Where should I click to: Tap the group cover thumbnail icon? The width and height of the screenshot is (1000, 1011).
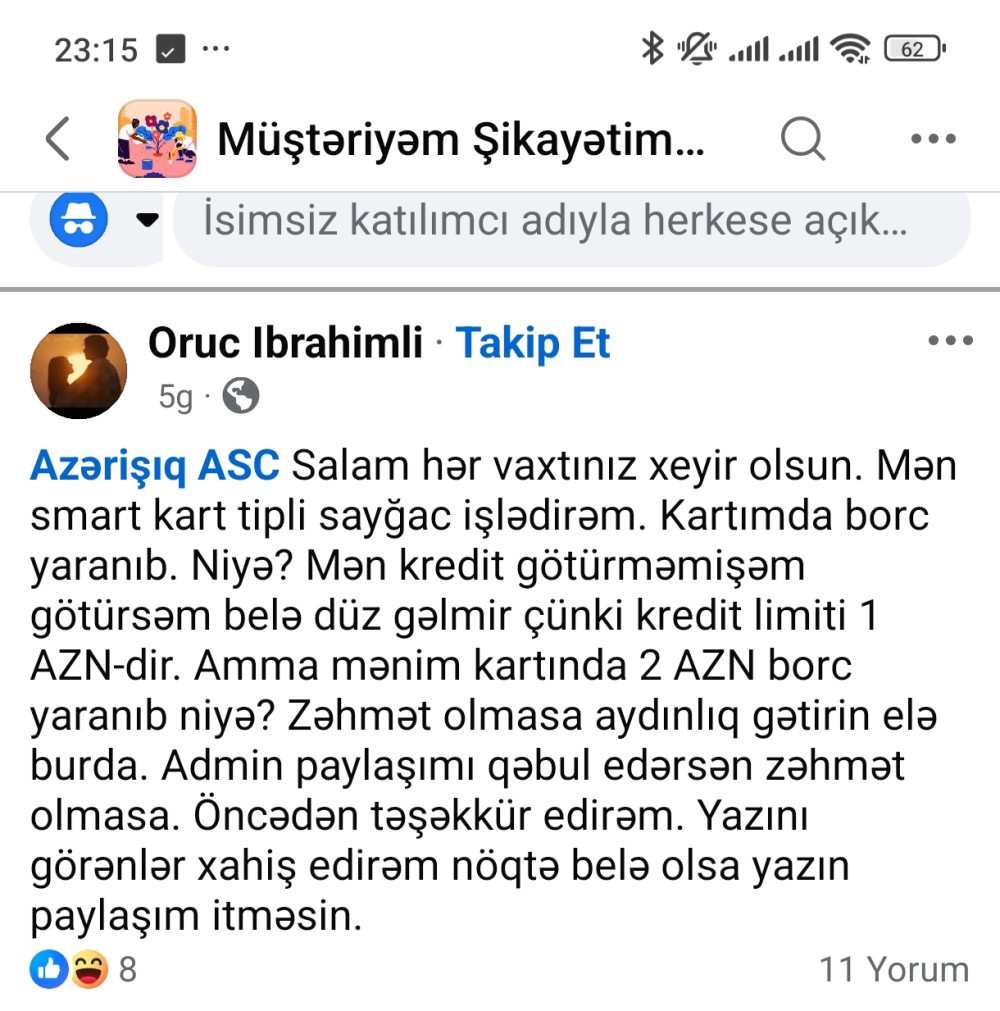tap(157, 139)
